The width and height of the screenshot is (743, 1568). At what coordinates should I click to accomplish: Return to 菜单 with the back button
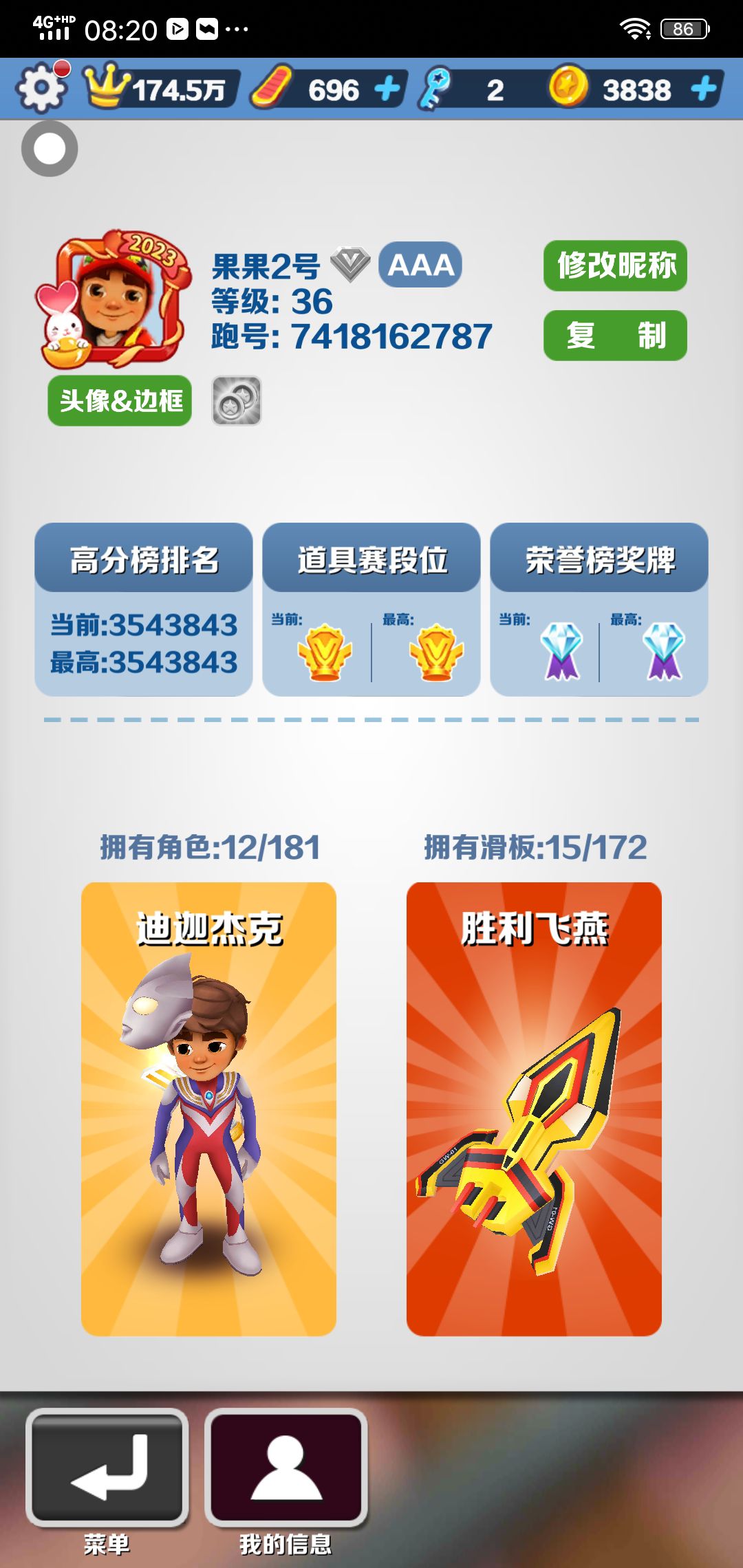point(107,1467)
